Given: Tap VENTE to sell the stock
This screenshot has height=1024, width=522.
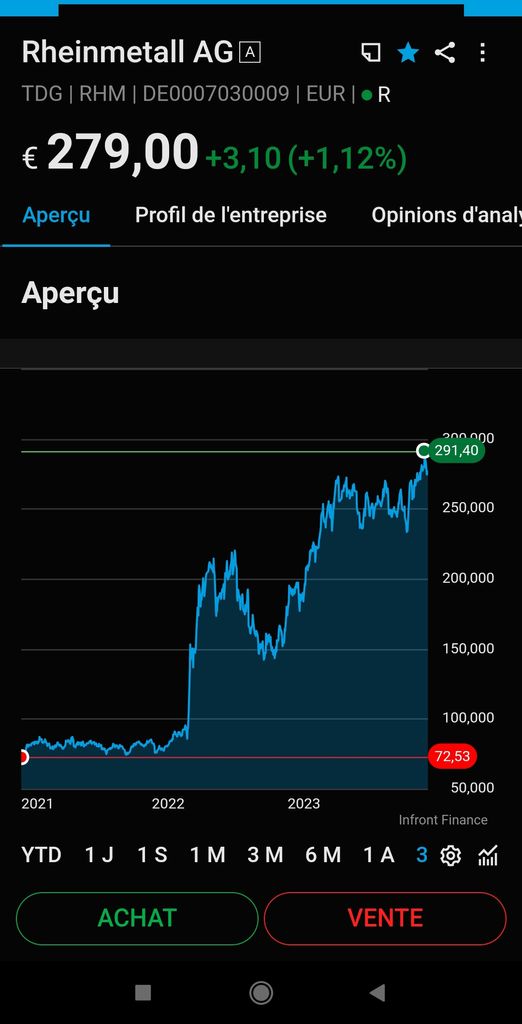Looking at the screenshot, I should pos(385,918).
